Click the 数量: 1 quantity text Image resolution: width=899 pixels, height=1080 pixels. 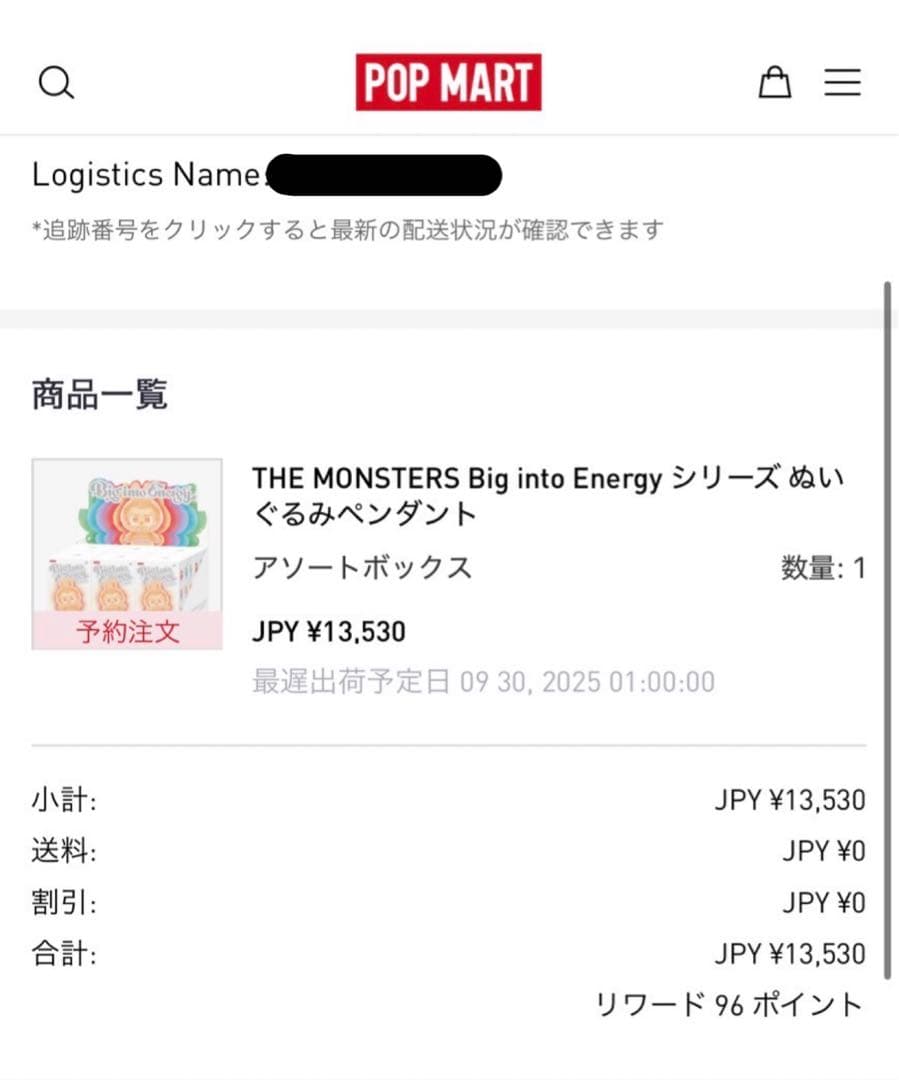click(x=822, y=567)
